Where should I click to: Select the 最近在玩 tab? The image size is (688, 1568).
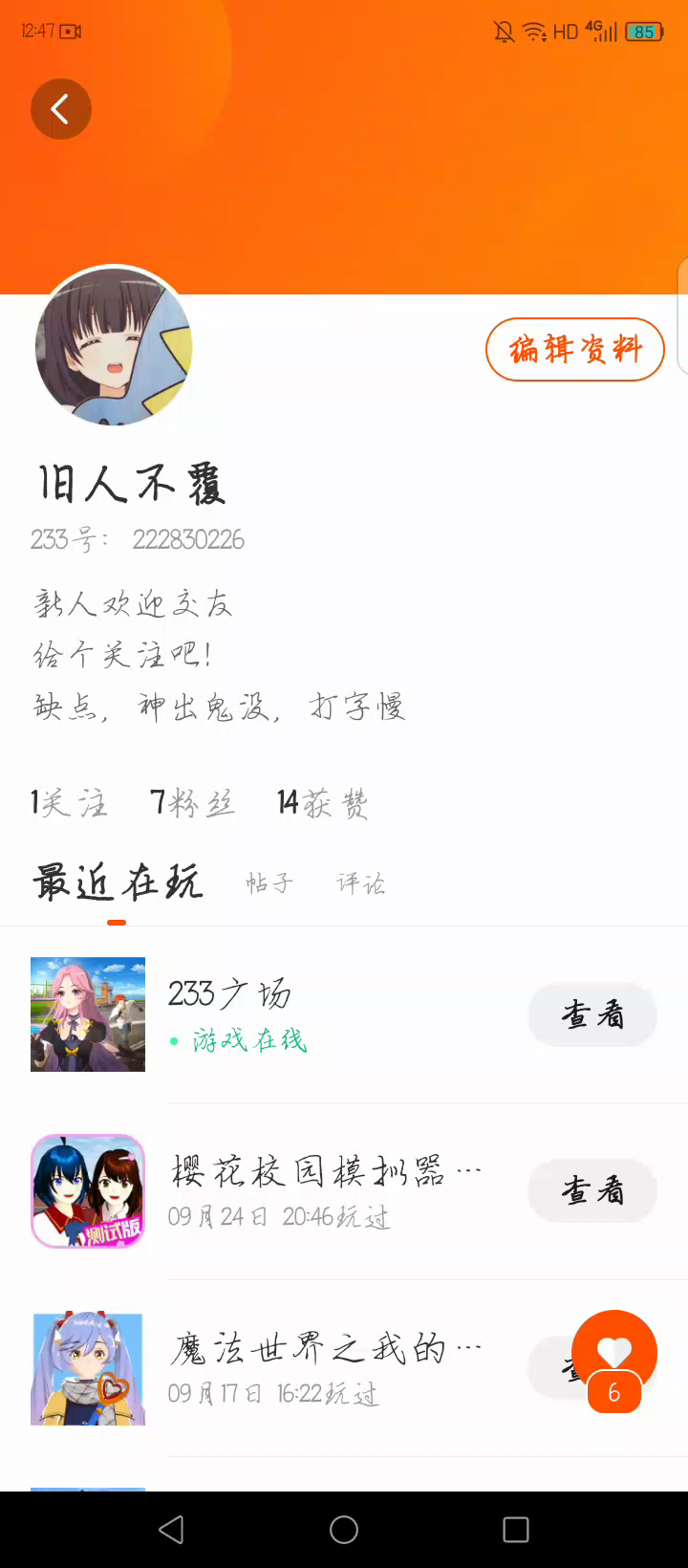(118, 882)
